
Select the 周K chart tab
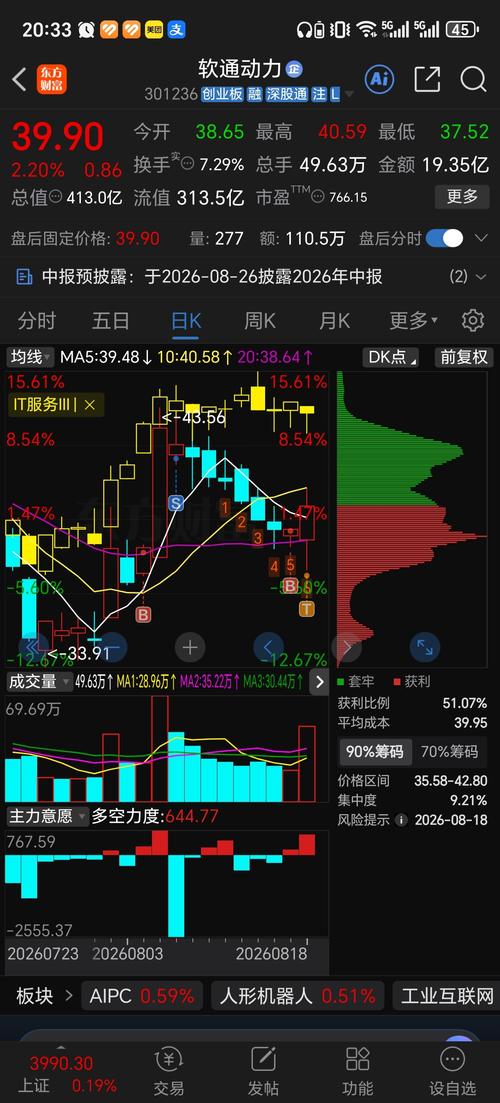click(x=259, y=321)
